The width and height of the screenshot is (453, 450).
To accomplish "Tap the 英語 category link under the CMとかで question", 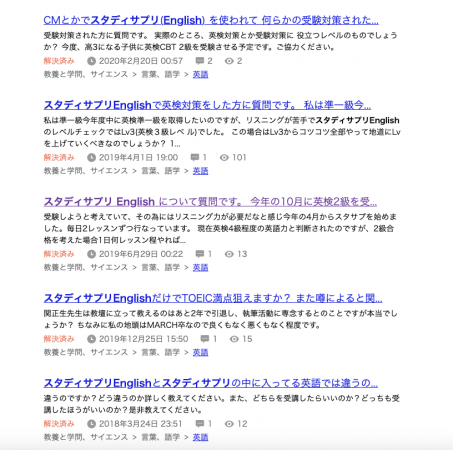I will click(x=200, y=74).
